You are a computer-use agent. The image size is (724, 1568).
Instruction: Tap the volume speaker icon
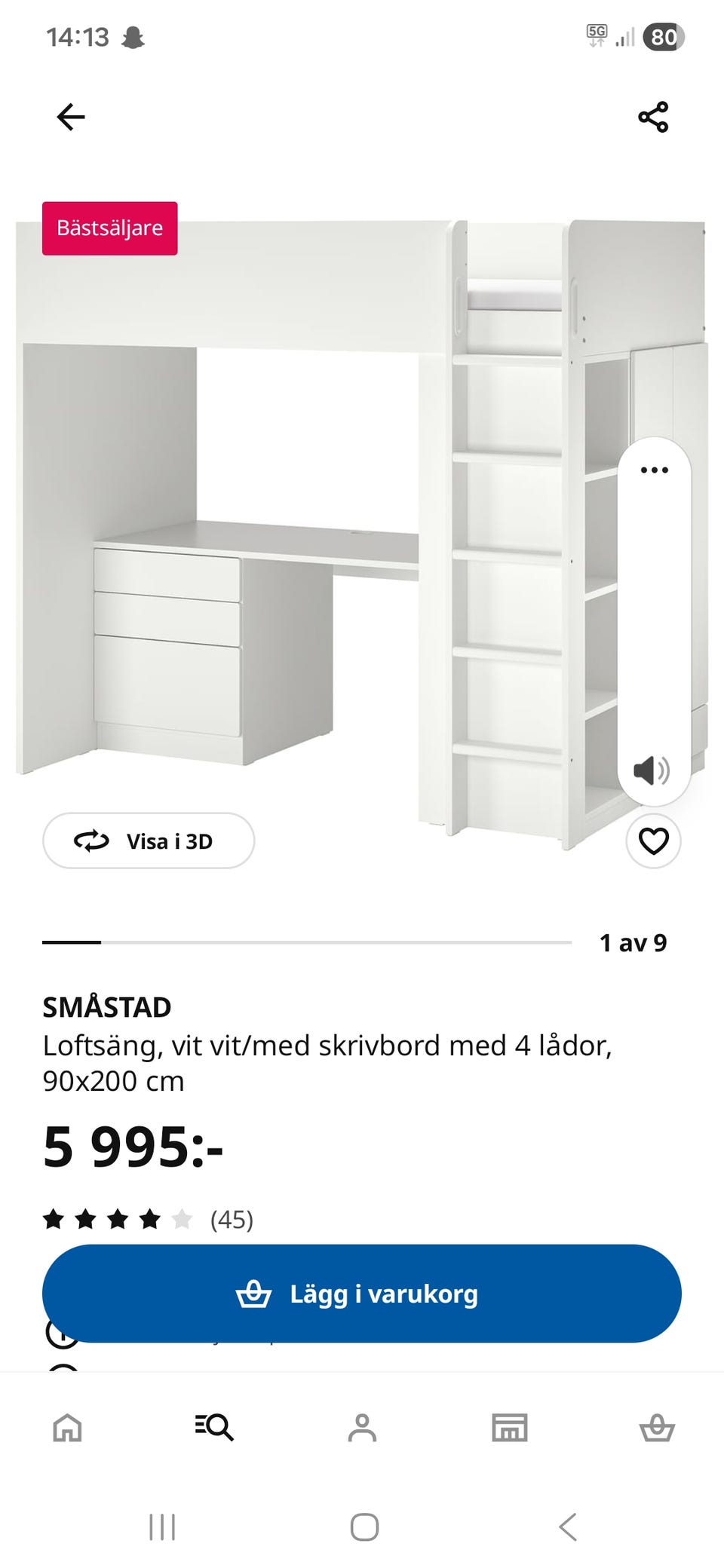click(x=652, y=770)
